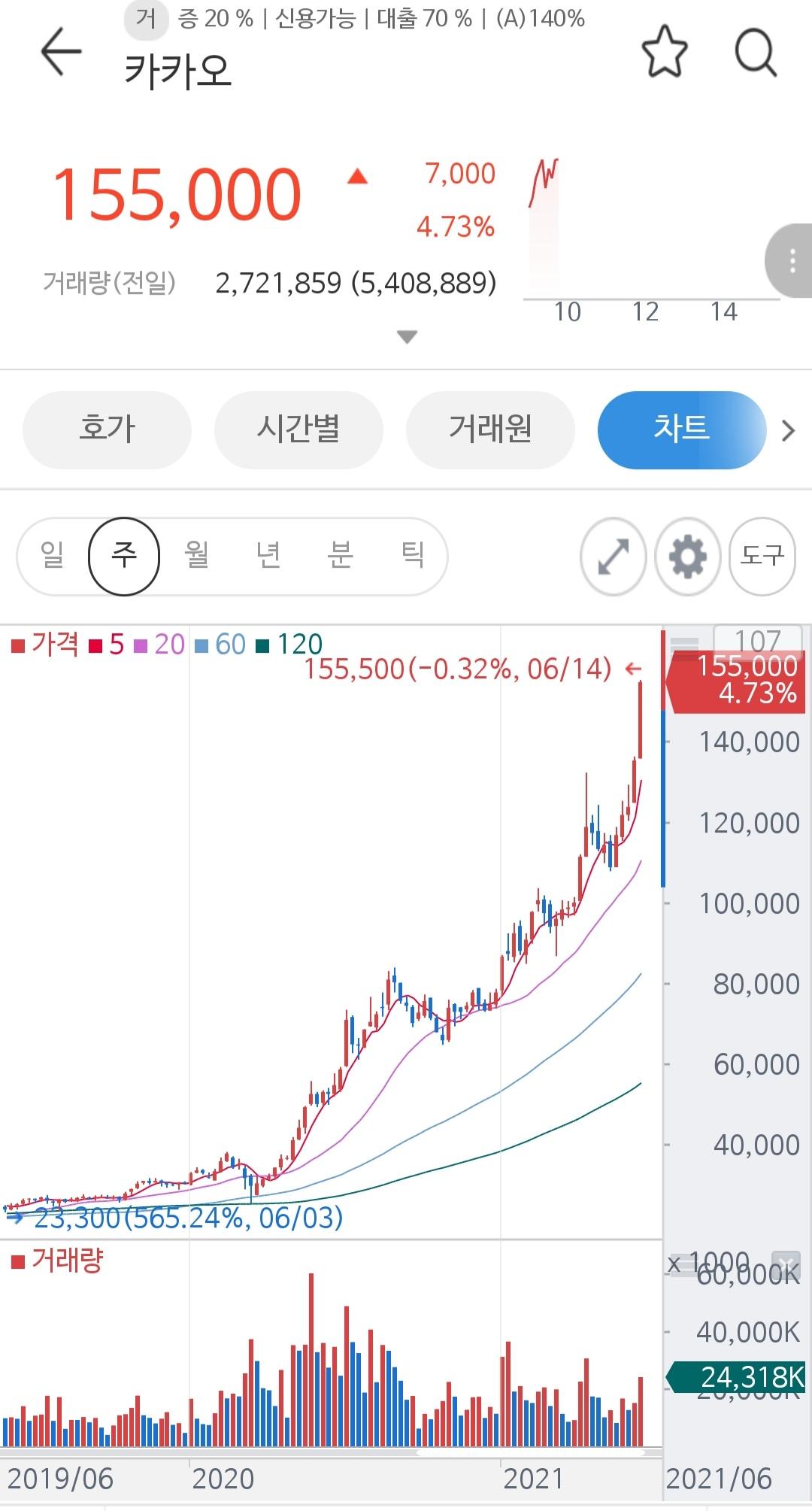Select the 월 monthly chart period
The height and width of the screenshot is (1511, 812).
click(196, 556)
